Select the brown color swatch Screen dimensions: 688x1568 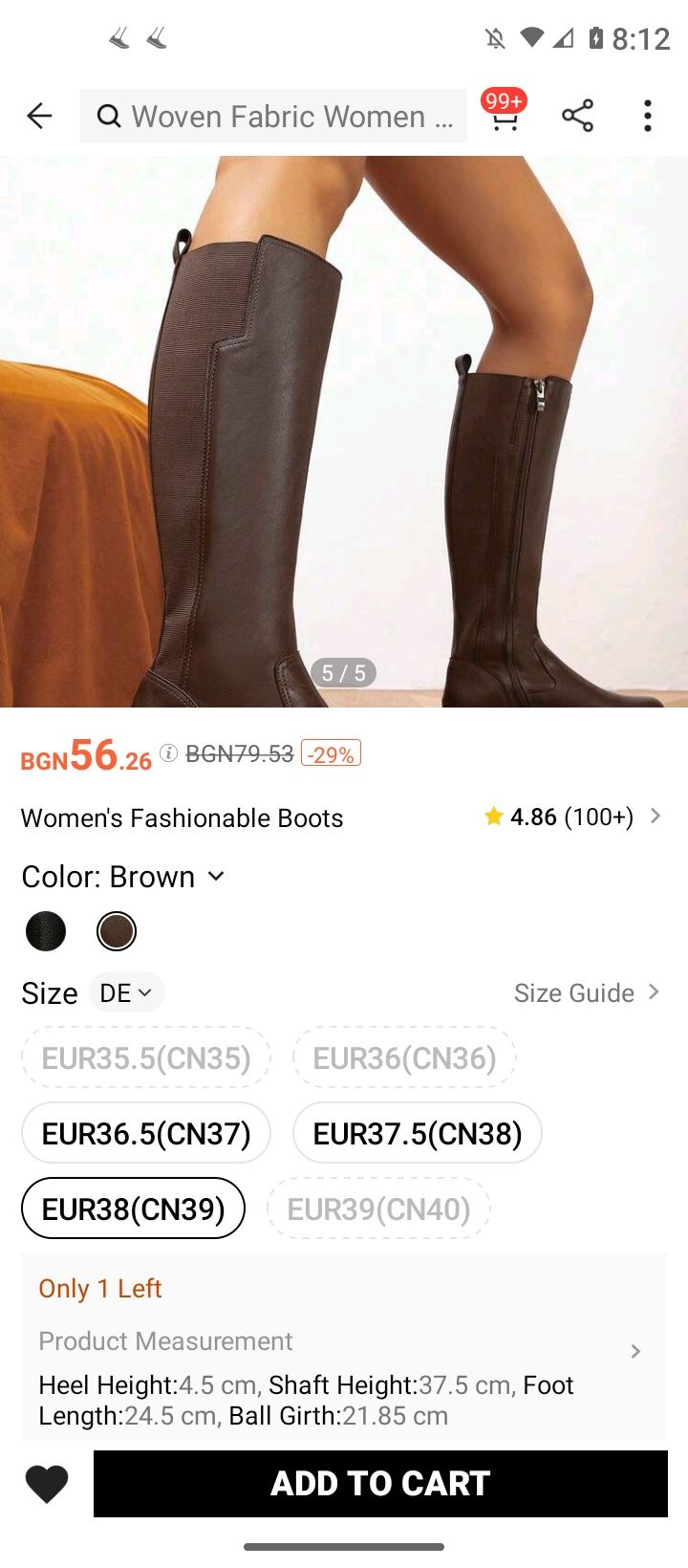click(117, 931)
